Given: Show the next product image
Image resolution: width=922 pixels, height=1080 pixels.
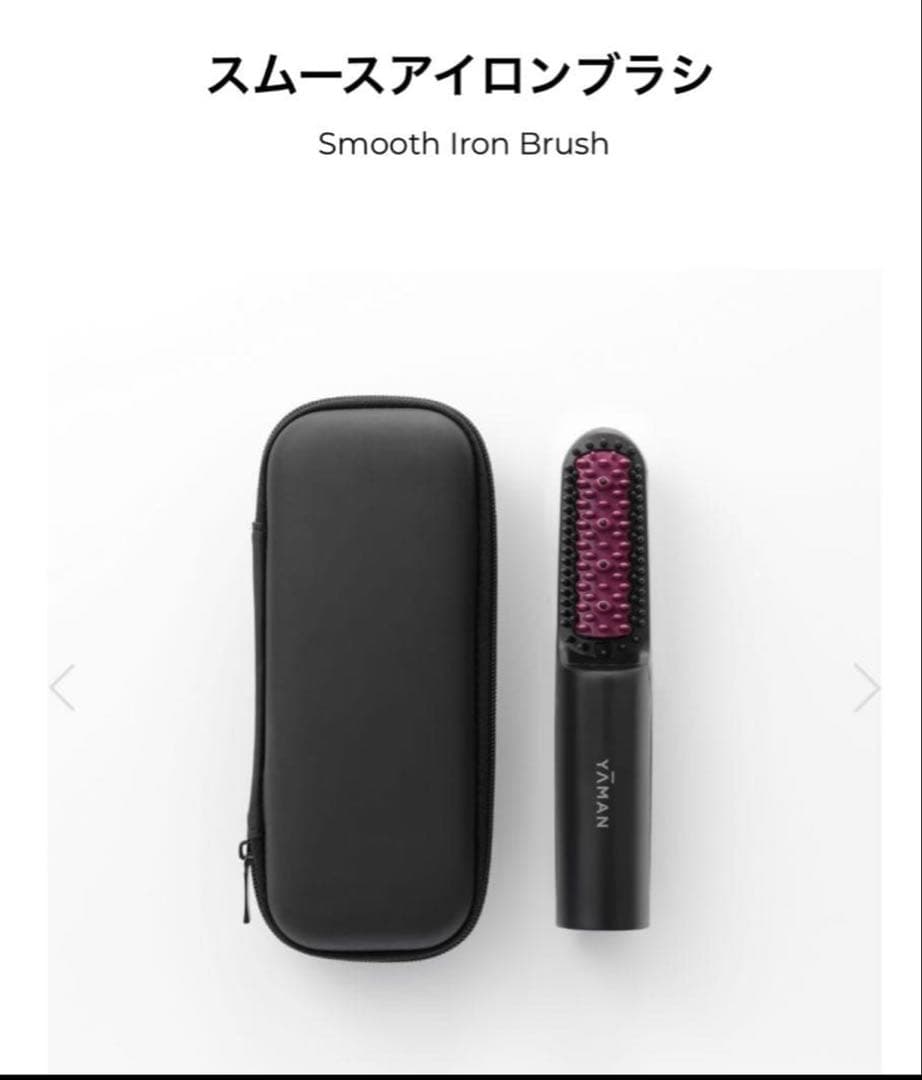Looking at the screenshot, I should pos(866,688).
